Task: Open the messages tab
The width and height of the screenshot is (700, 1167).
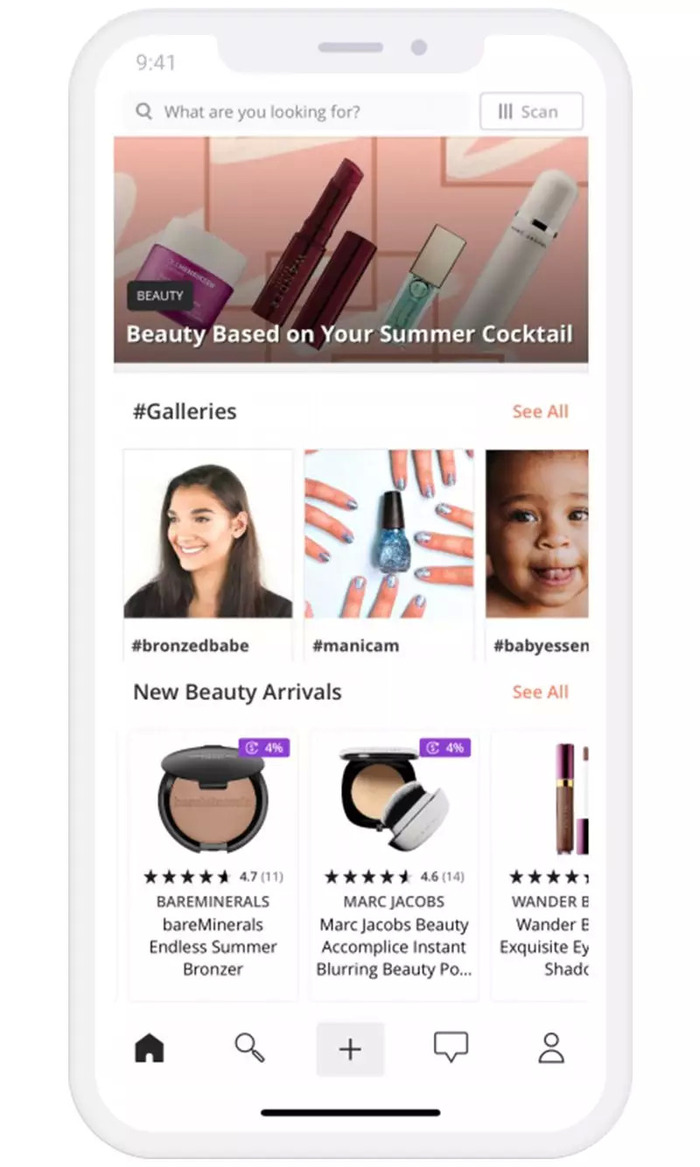Action: (x=451, y=1048)
